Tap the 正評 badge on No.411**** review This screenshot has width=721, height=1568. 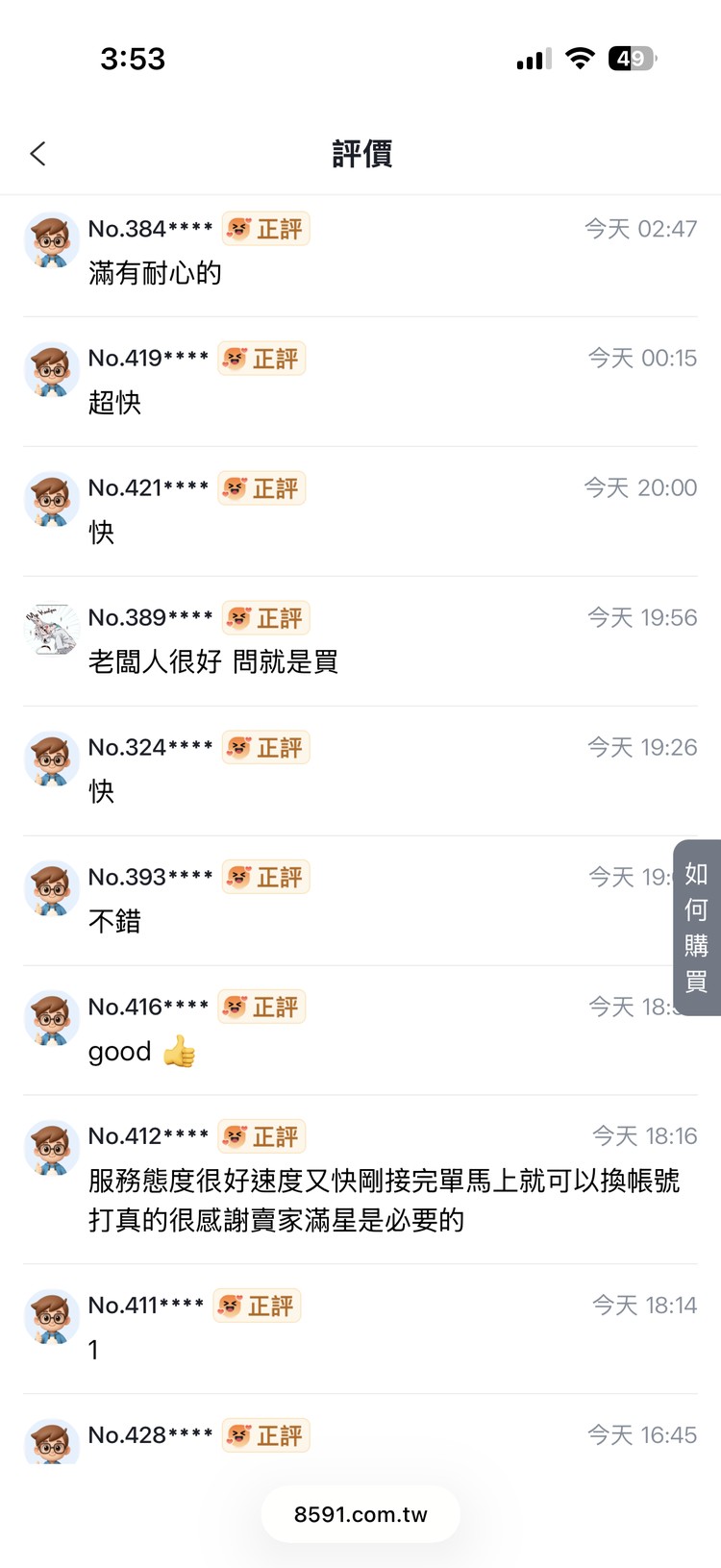pos(256,1306)
